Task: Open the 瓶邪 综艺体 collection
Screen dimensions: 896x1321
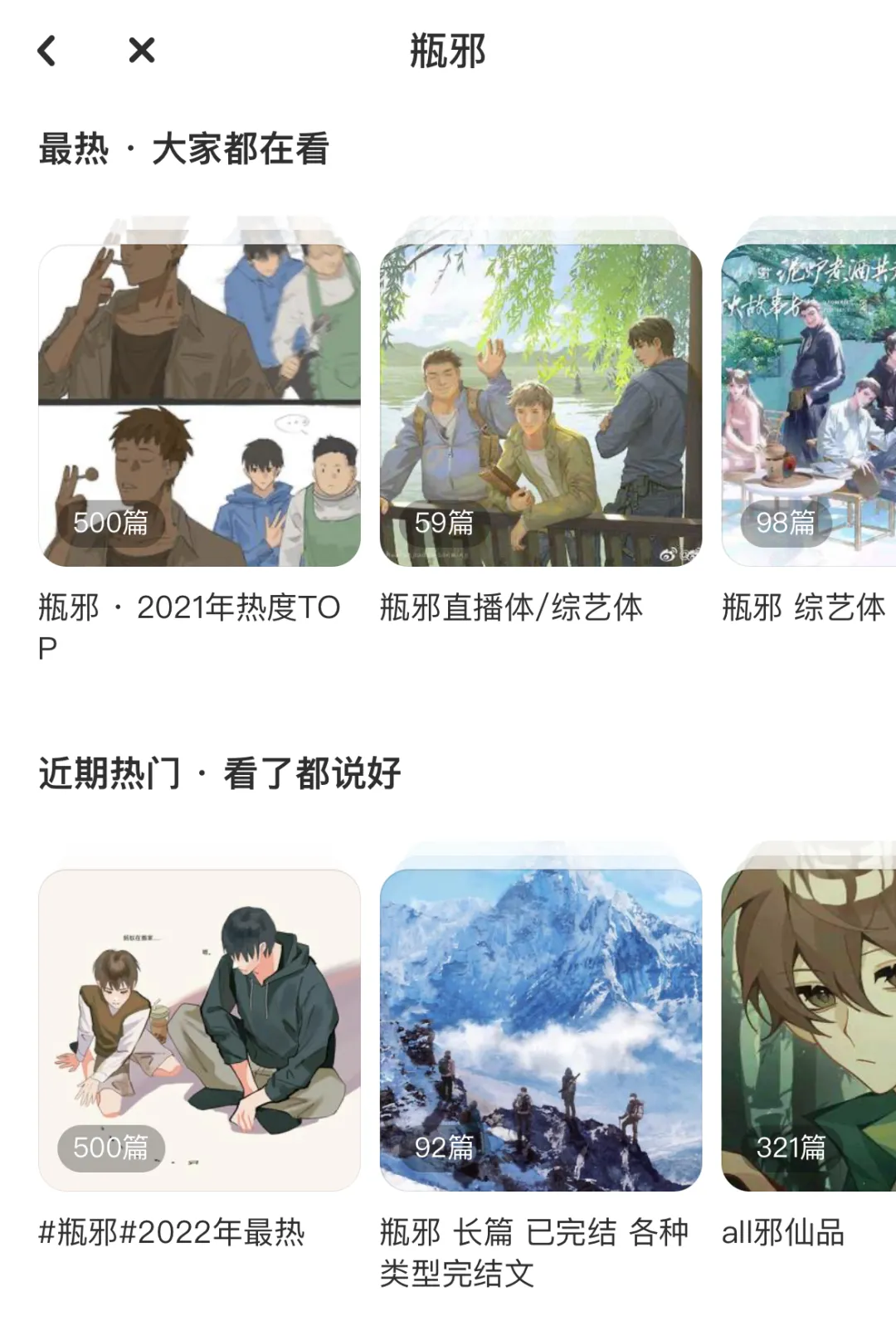Action: coord(809,406)
